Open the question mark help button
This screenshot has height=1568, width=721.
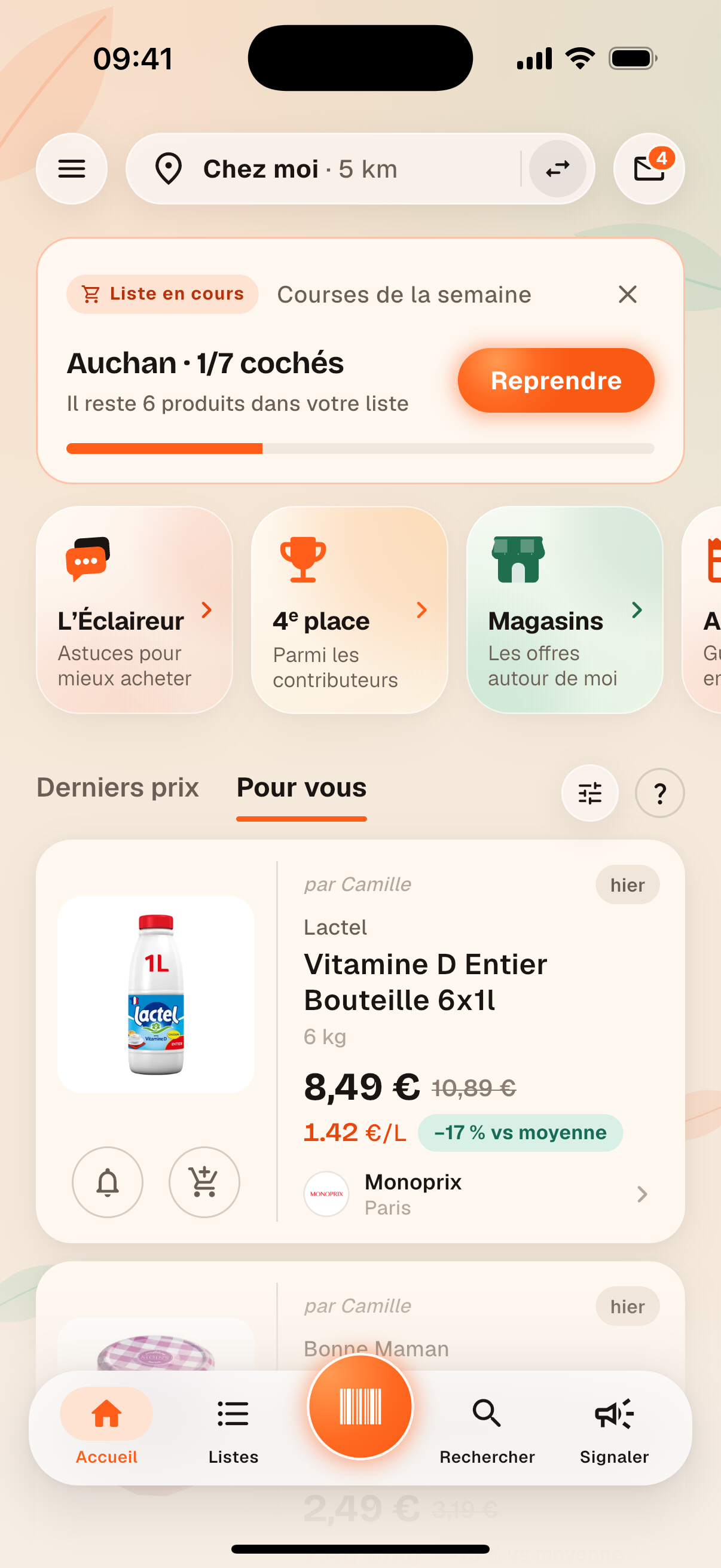point(659,793)
